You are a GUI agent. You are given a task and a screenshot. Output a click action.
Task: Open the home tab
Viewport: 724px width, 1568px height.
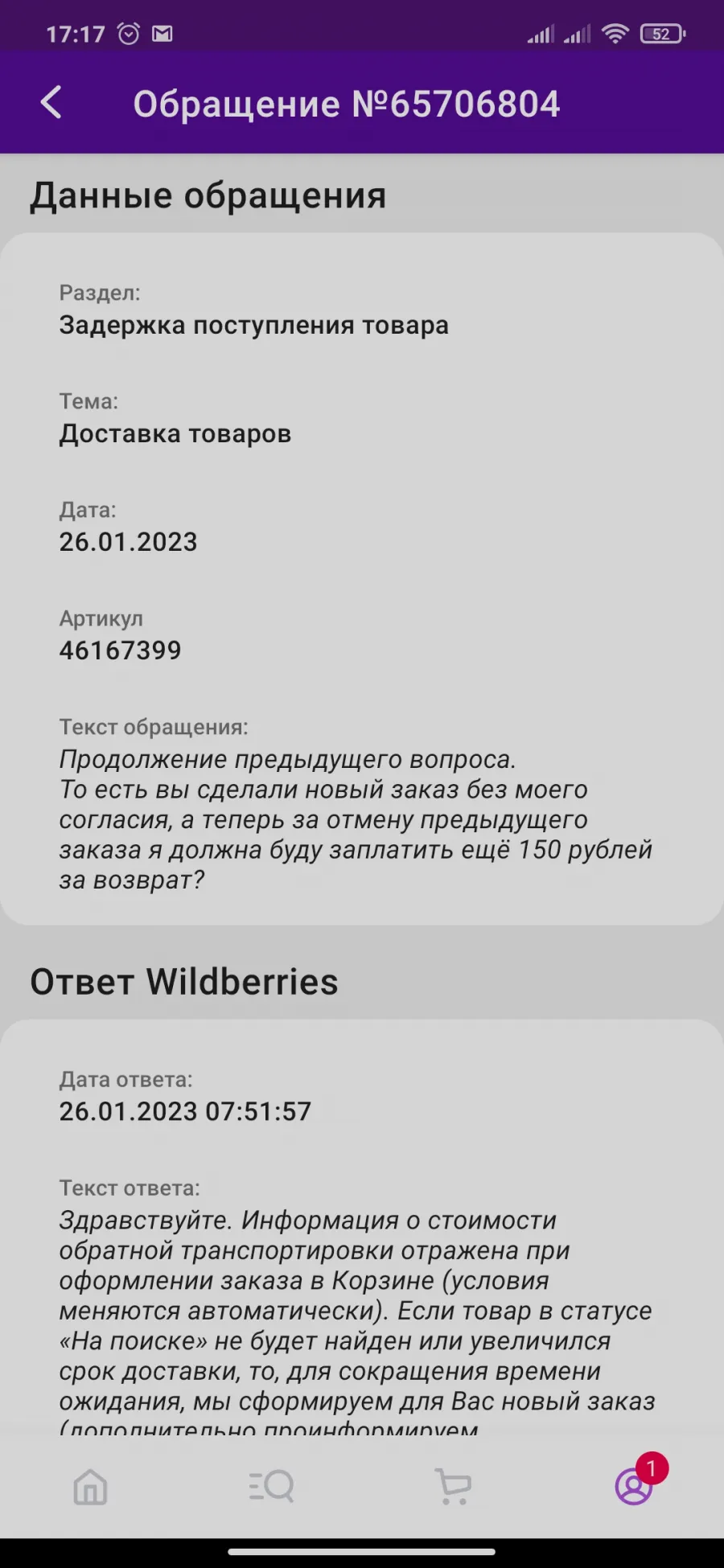(90, 1487)
